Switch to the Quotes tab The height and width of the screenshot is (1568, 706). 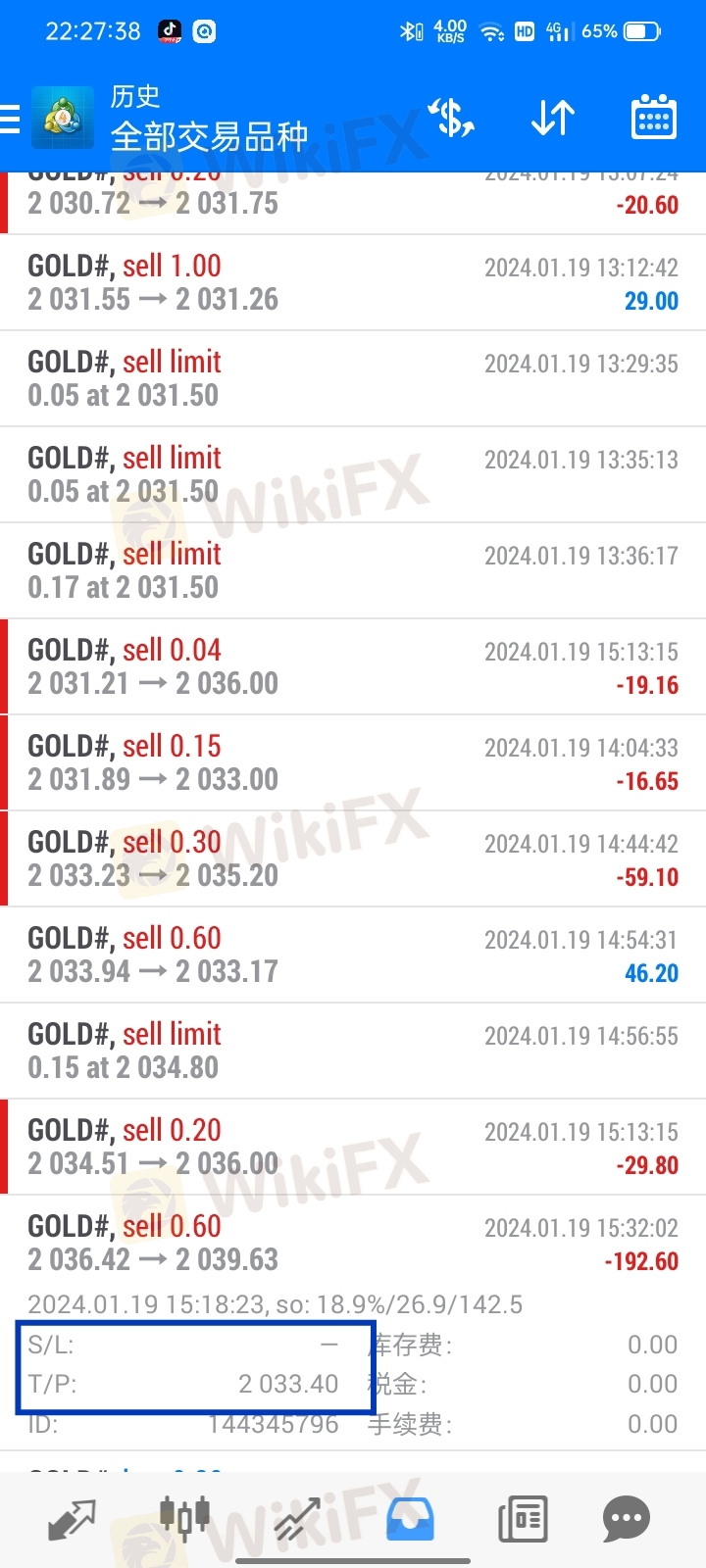tap(73, 1519)
